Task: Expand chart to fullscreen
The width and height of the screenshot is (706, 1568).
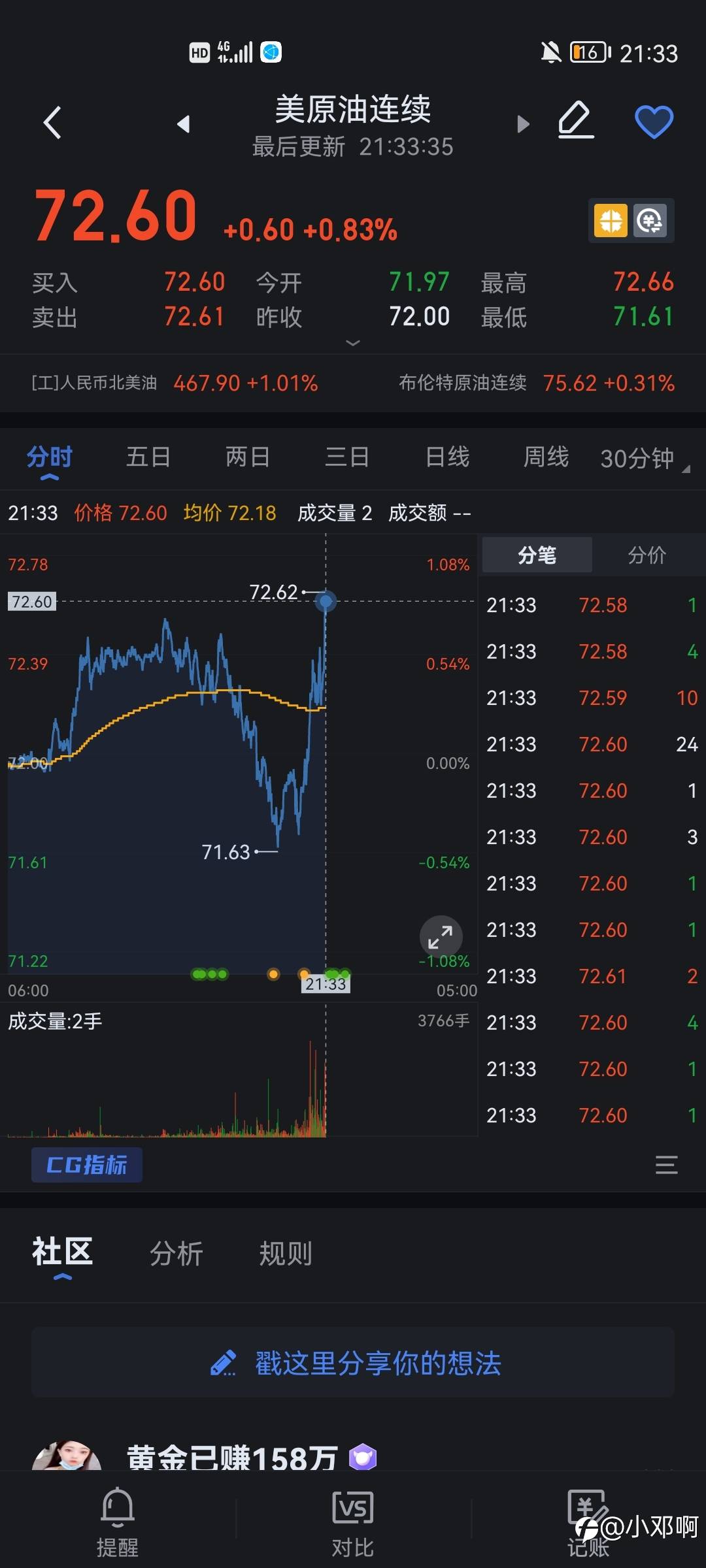Action: coord(441,937)
